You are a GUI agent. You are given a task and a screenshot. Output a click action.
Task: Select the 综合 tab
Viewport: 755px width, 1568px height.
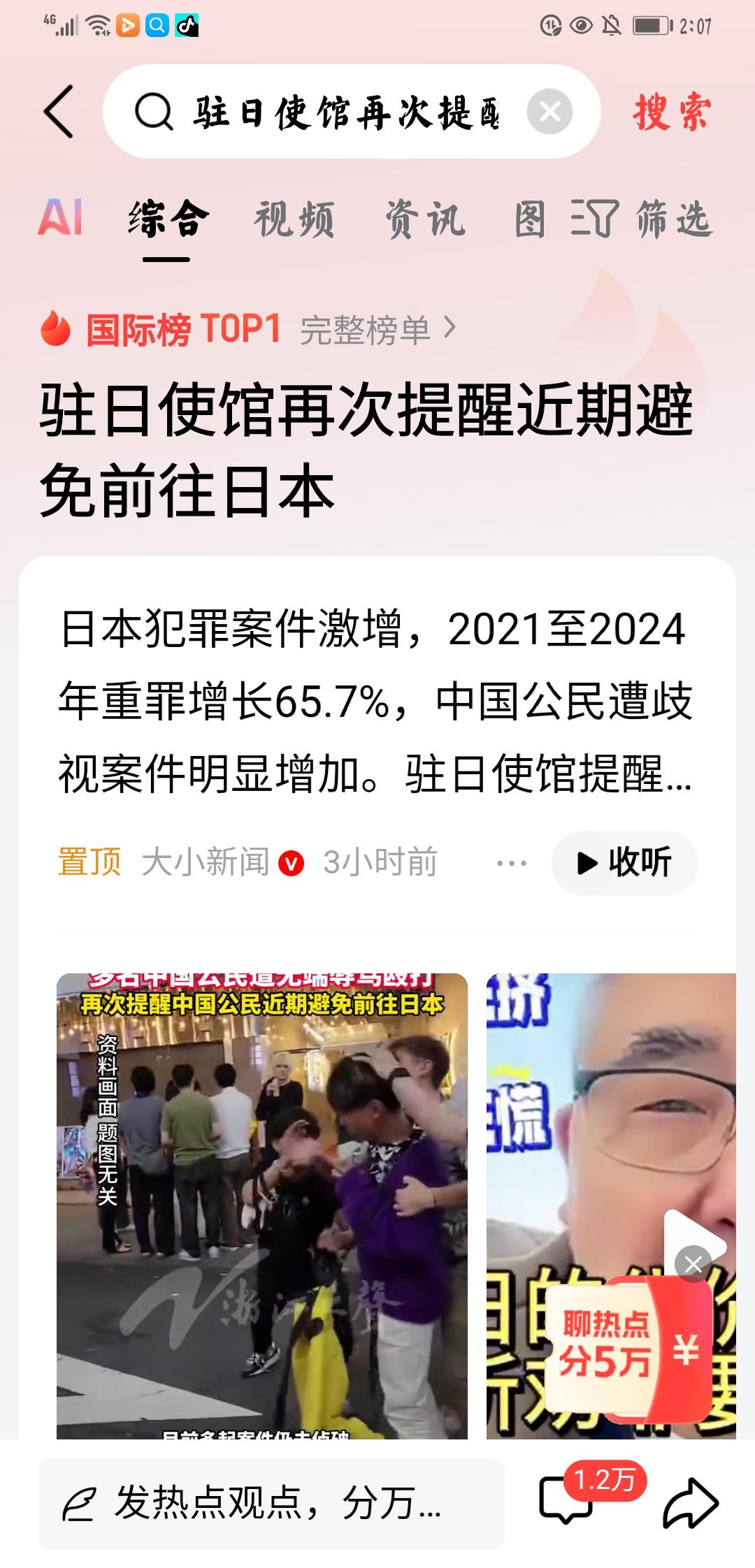pyautogui.click(x=168, y=219)
